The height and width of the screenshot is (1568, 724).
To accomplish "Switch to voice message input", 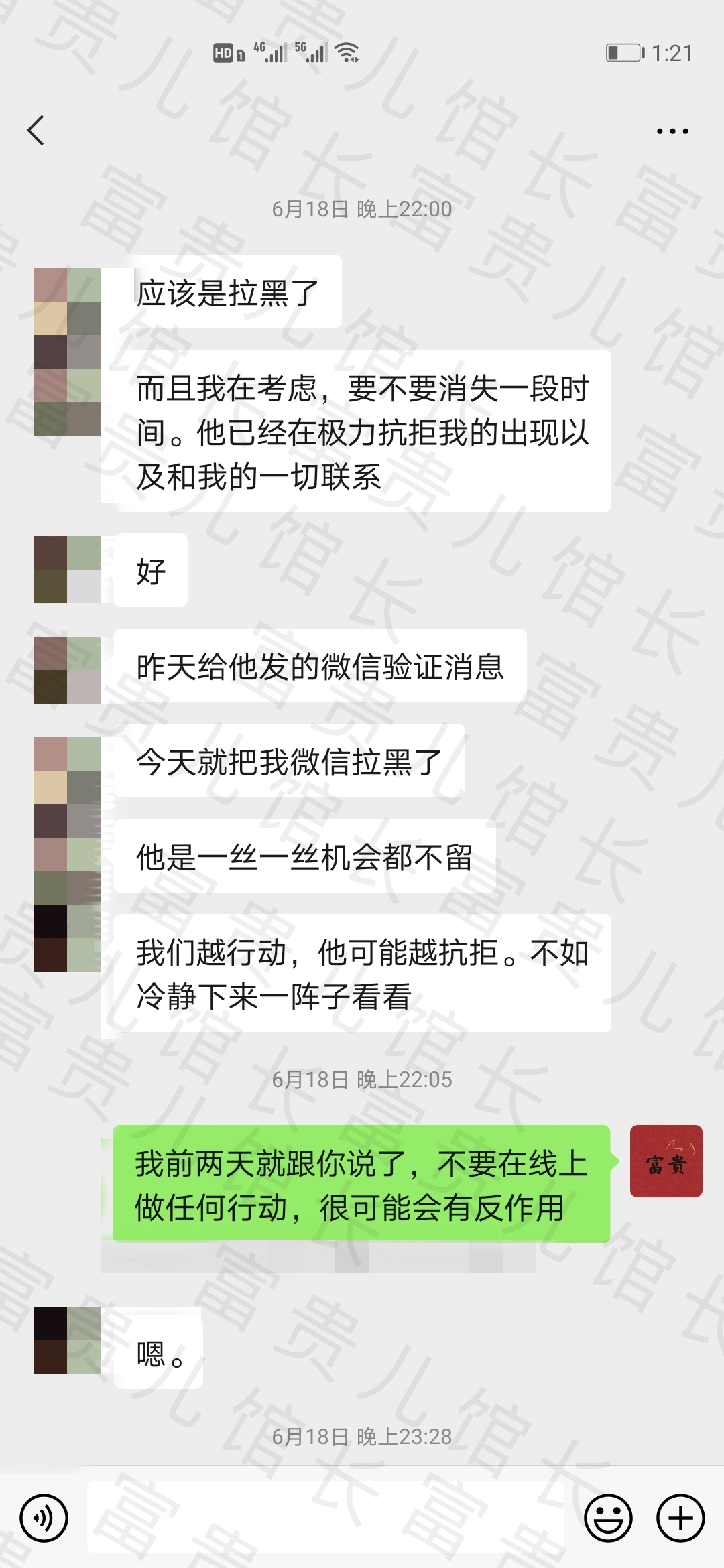I will coord(44,1517).
